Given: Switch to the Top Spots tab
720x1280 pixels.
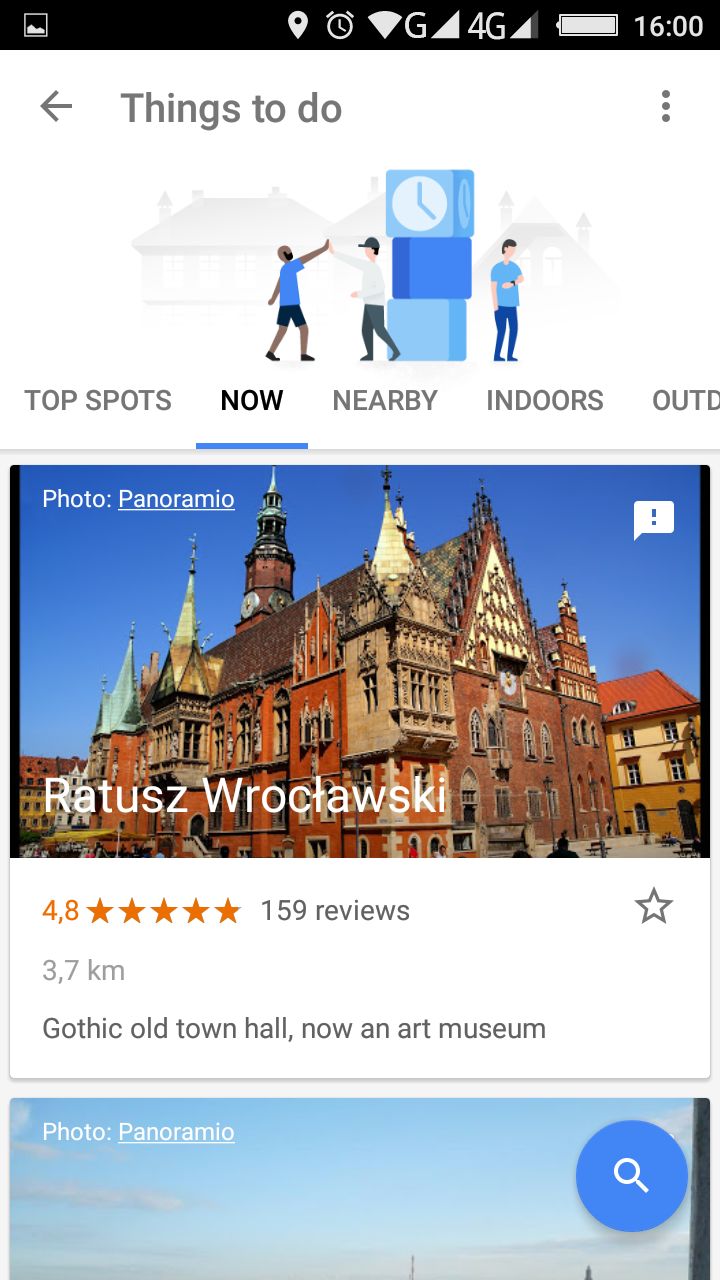Looking at the screenshot, I should point(98,401).
